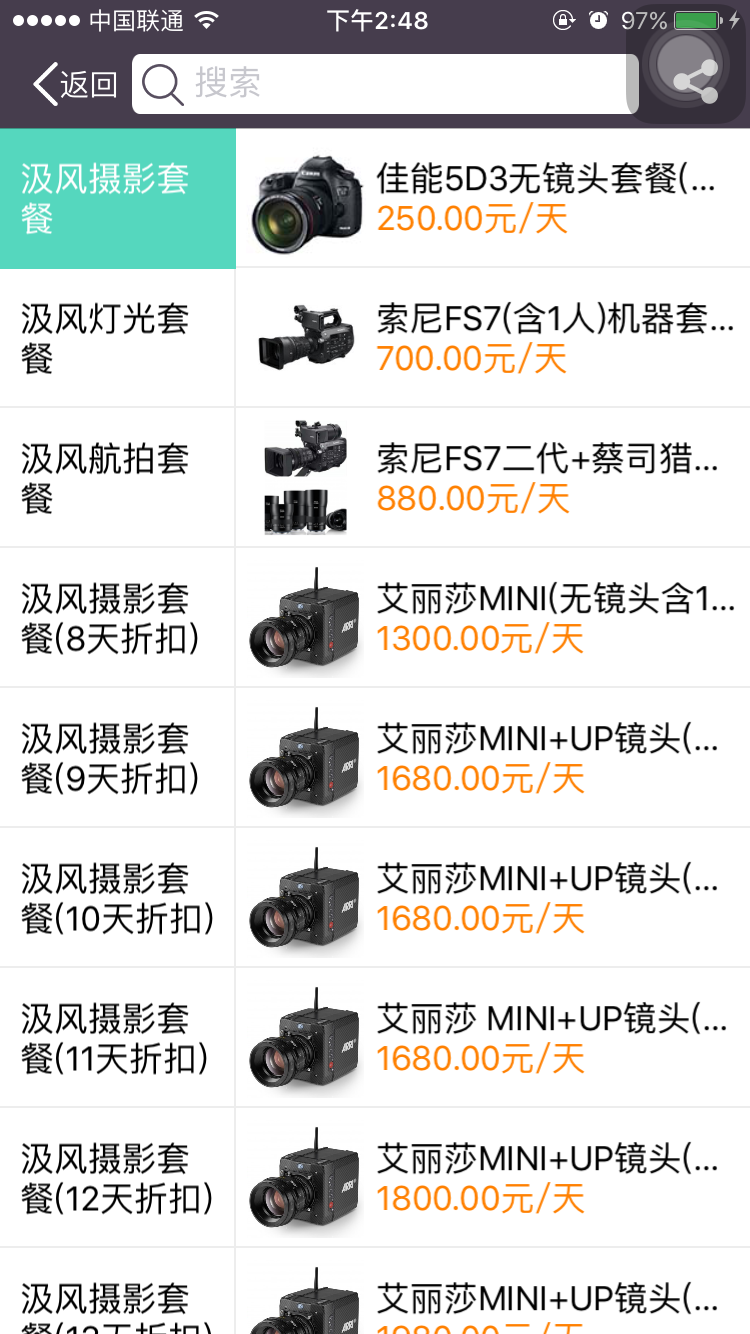Open 佳能5D3无镜头套餐 product at 250元/天
This screenshot has height=1334, width=750.
493,198
